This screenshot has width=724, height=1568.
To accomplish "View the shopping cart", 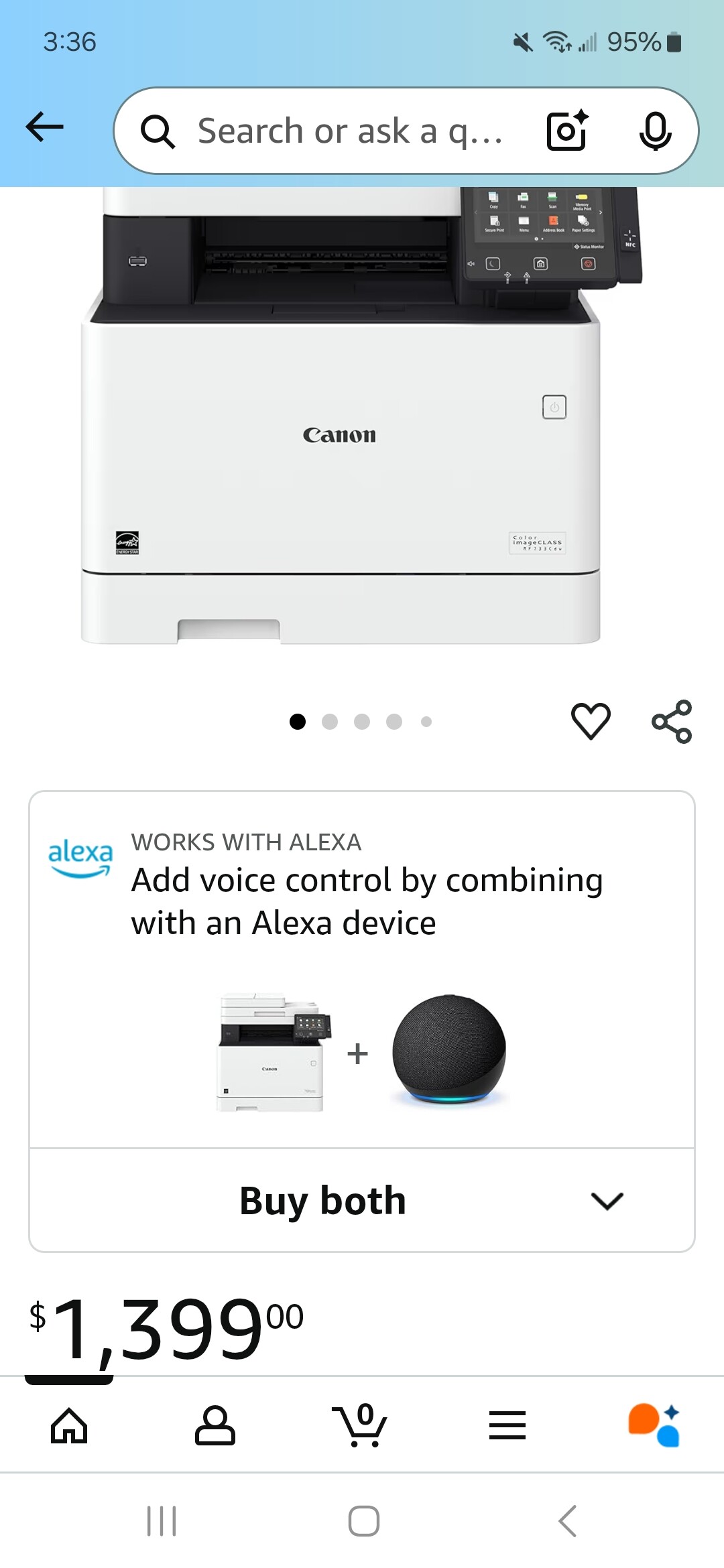I will coord(361,1425).
